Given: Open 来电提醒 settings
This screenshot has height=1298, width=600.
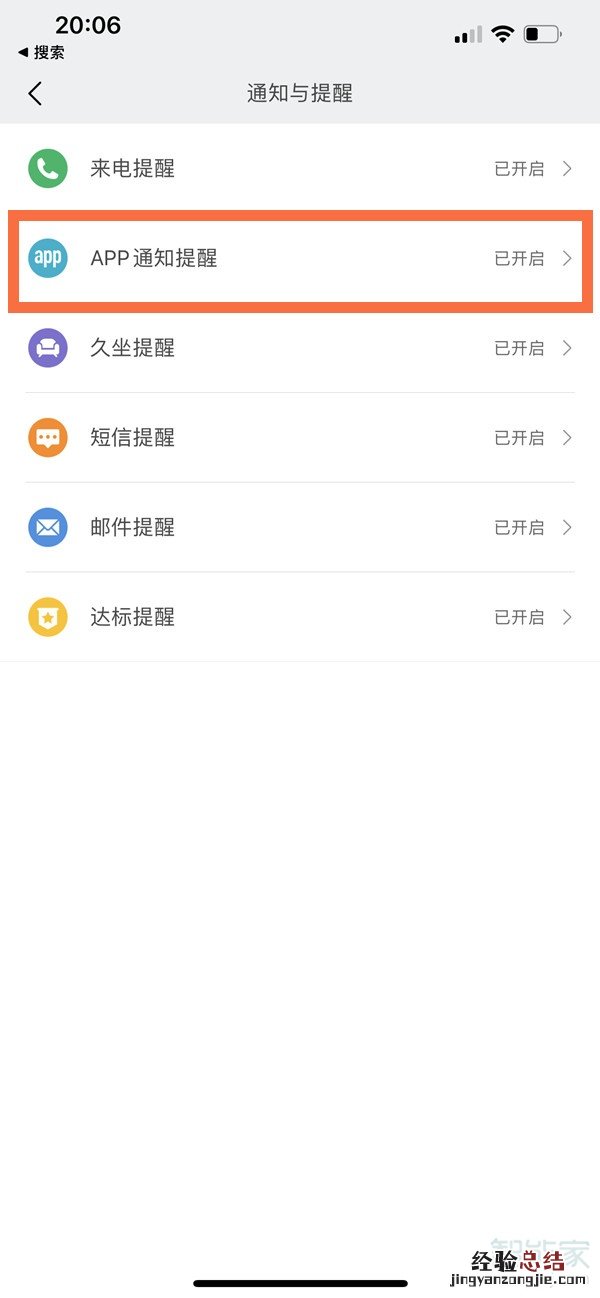Looking at the screenshot, I should (x=300, y=169).
